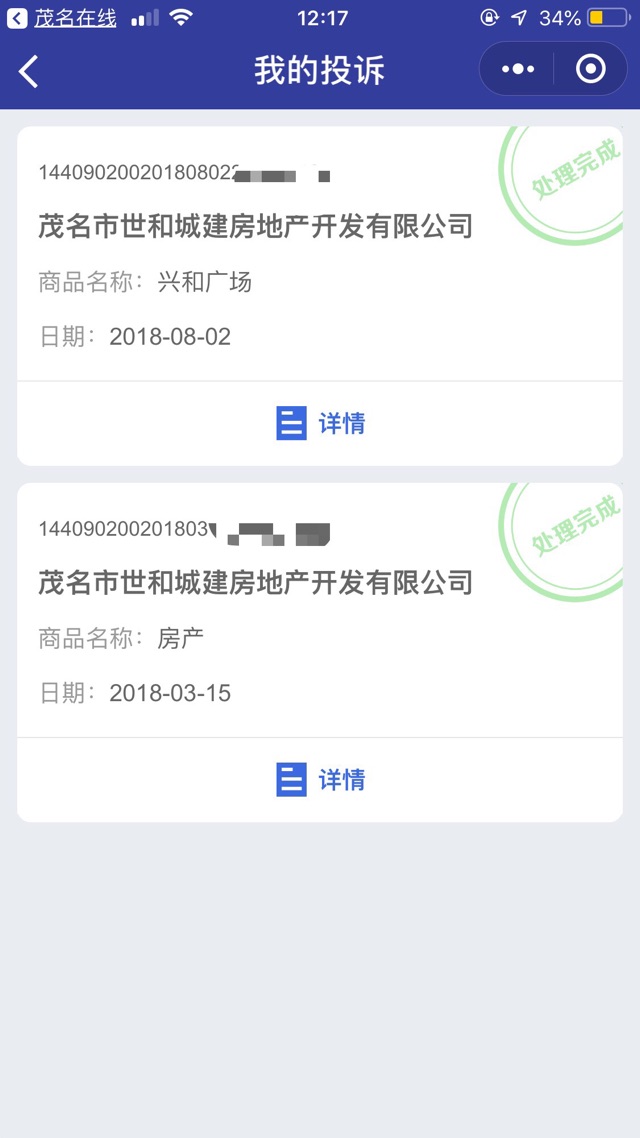Close the mini program via circle icon
Screen dimensions: 640x1138
tap(591, 69)
